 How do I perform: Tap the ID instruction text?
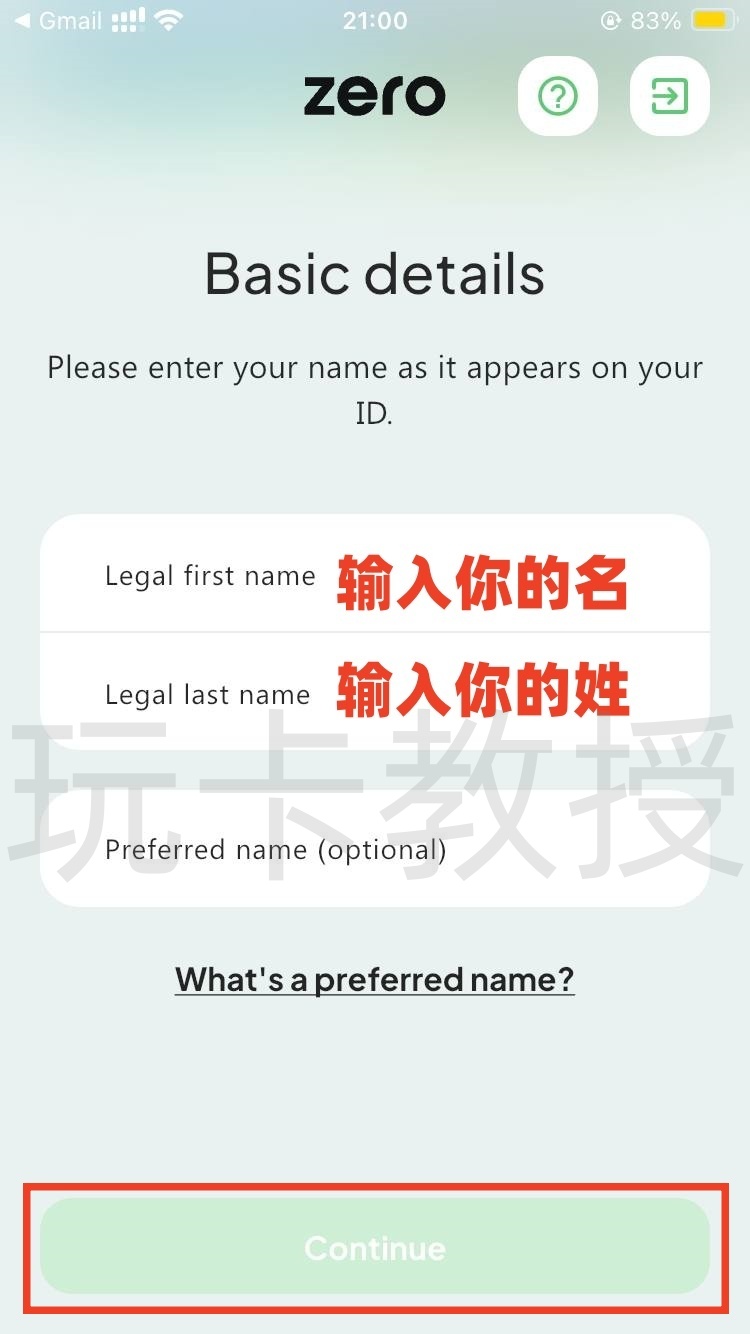tap(374, 390)
